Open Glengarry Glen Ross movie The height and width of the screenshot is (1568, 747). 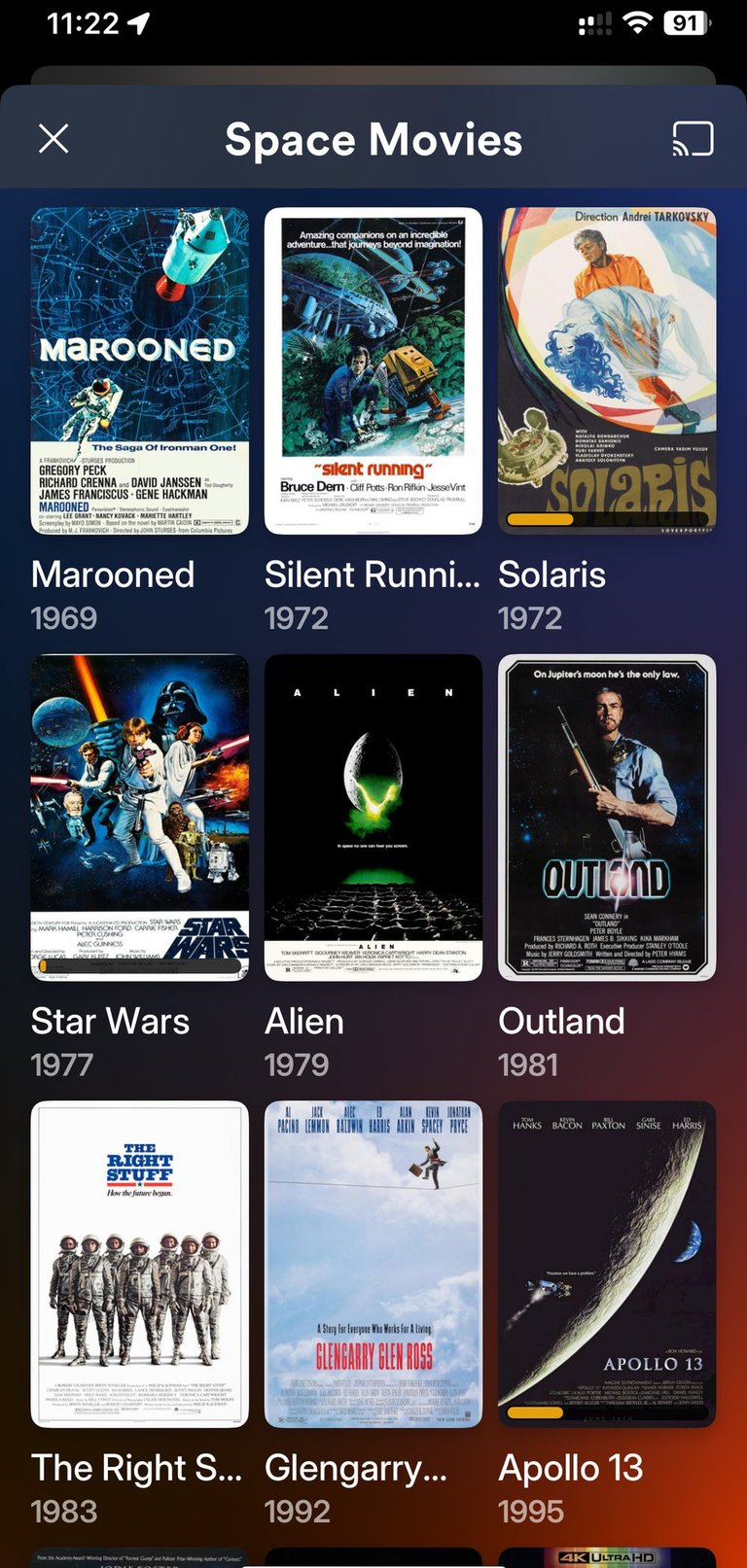[373, 1264]
